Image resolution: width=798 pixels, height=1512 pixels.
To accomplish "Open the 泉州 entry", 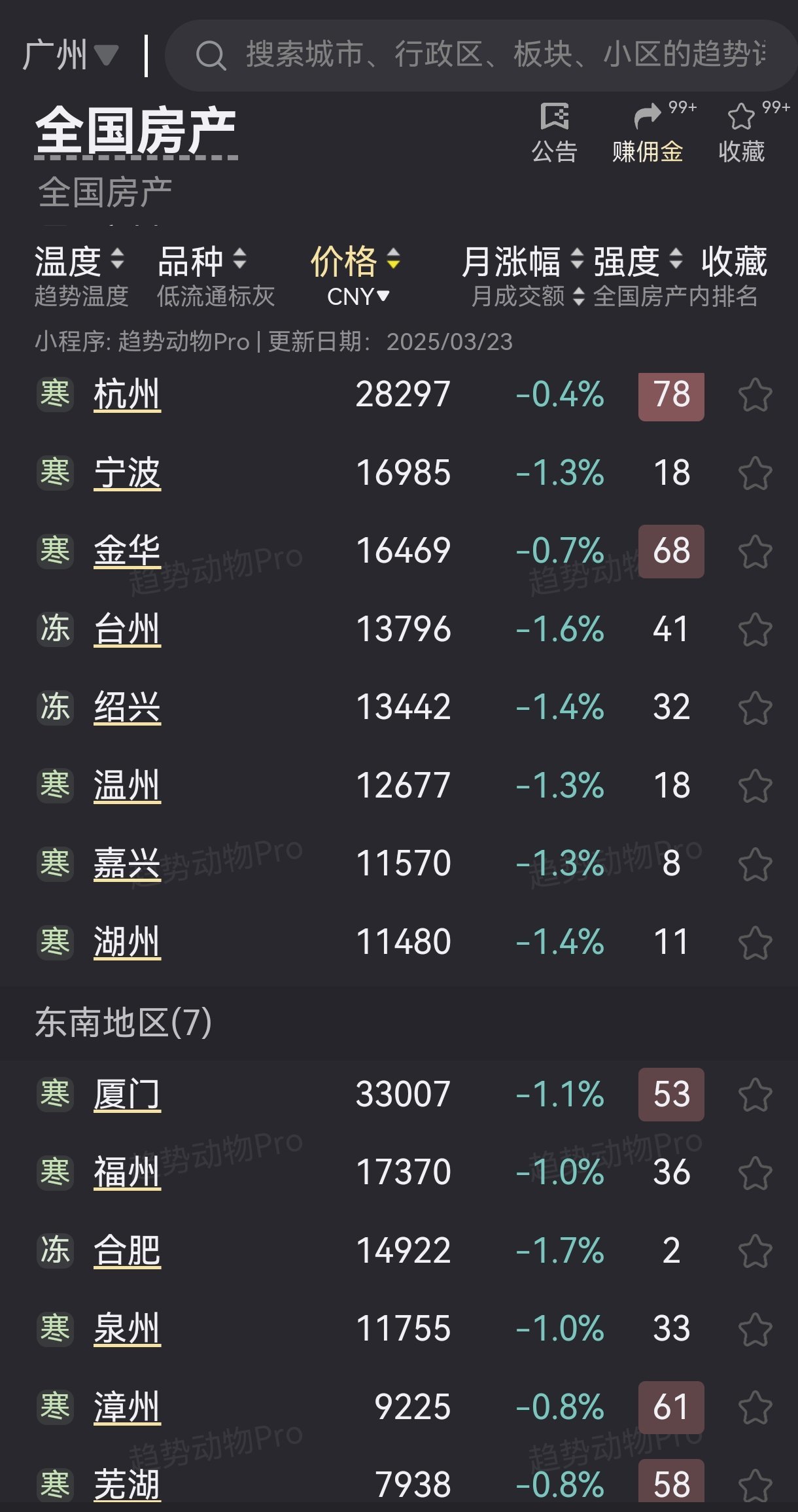I will (x=127, y=1329).
